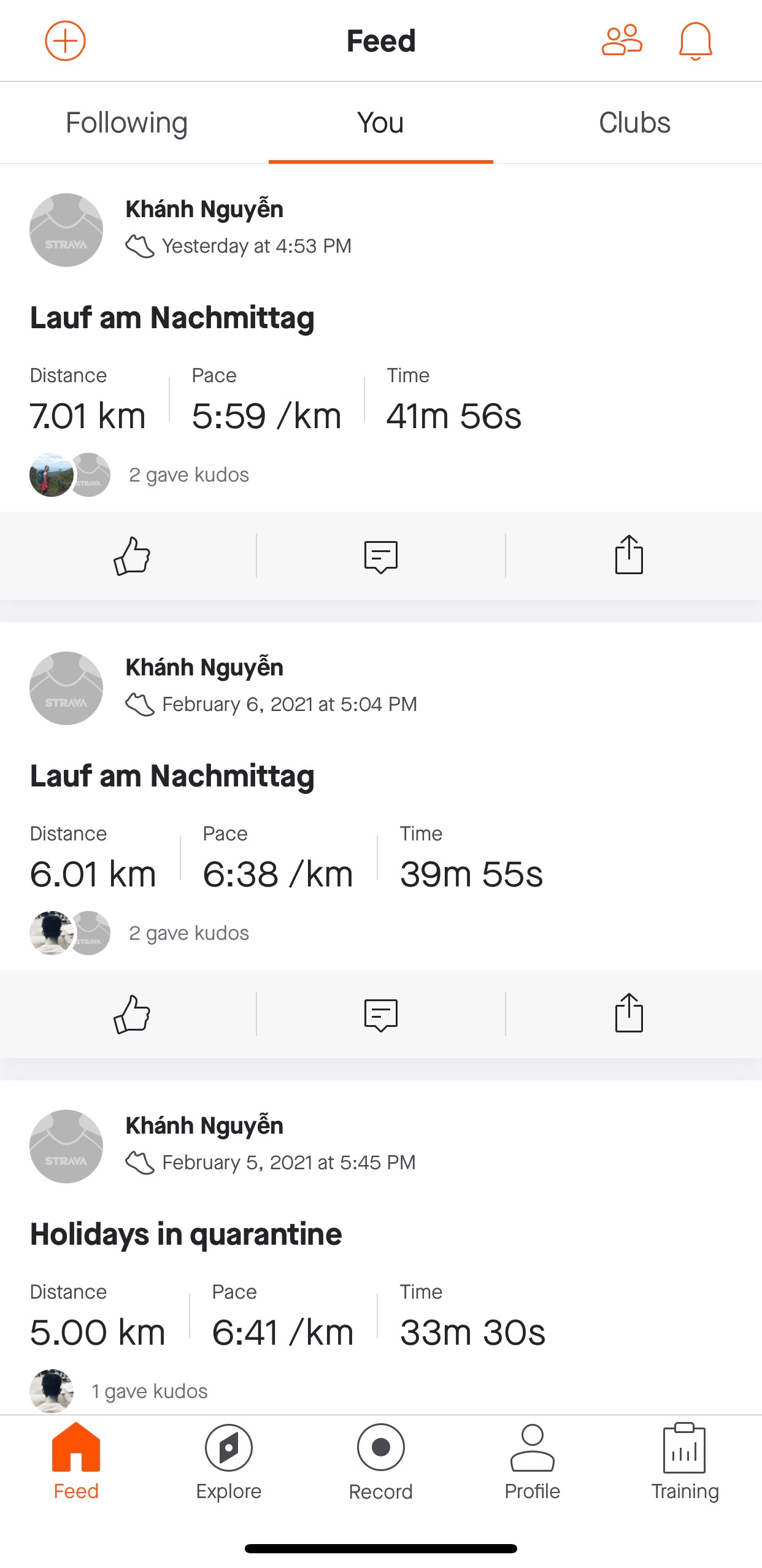Give kudos to the February 6 run
The height and width of the screenshot is (1568, 762).
(x=132, y=1014)
